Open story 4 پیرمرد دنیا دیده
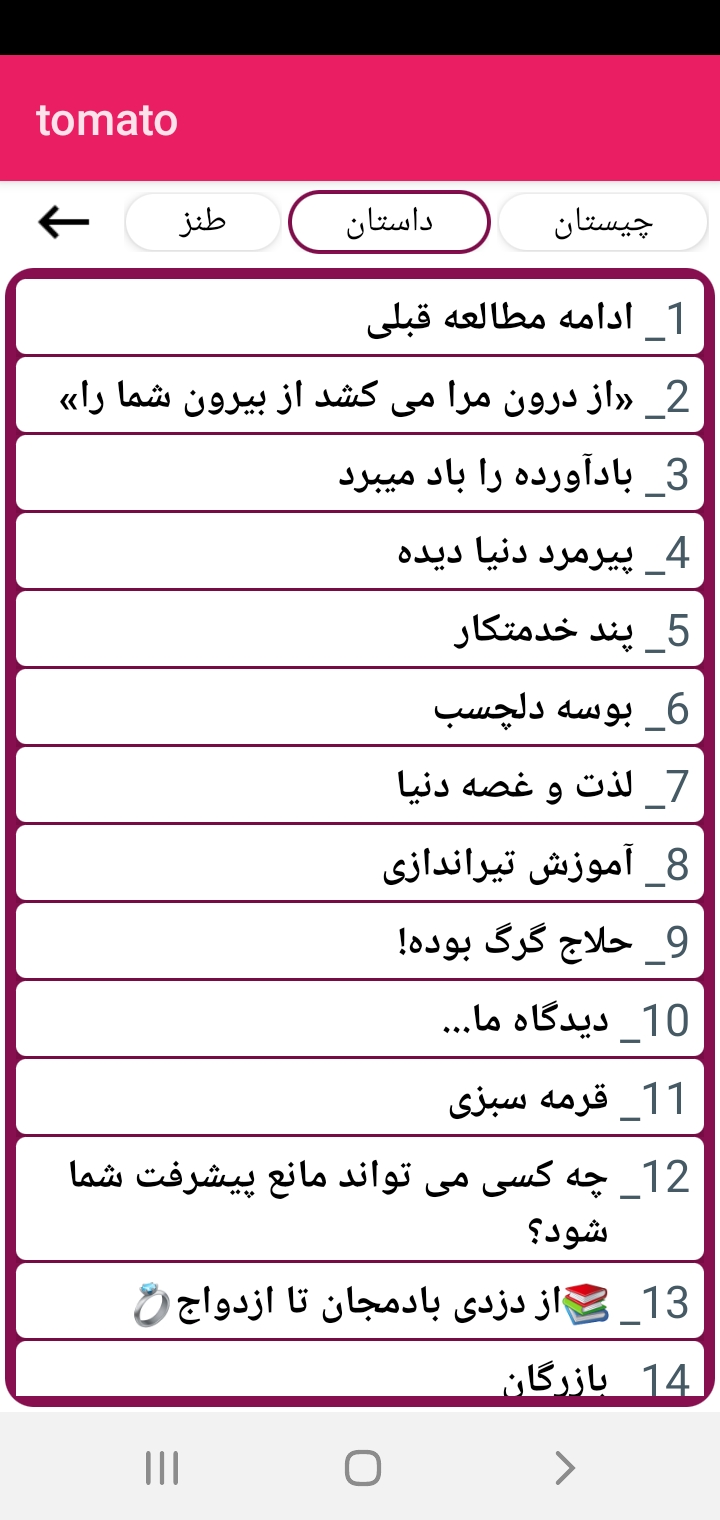Image resolution: width=720 pixels, height=1520 pixels. 360,552
